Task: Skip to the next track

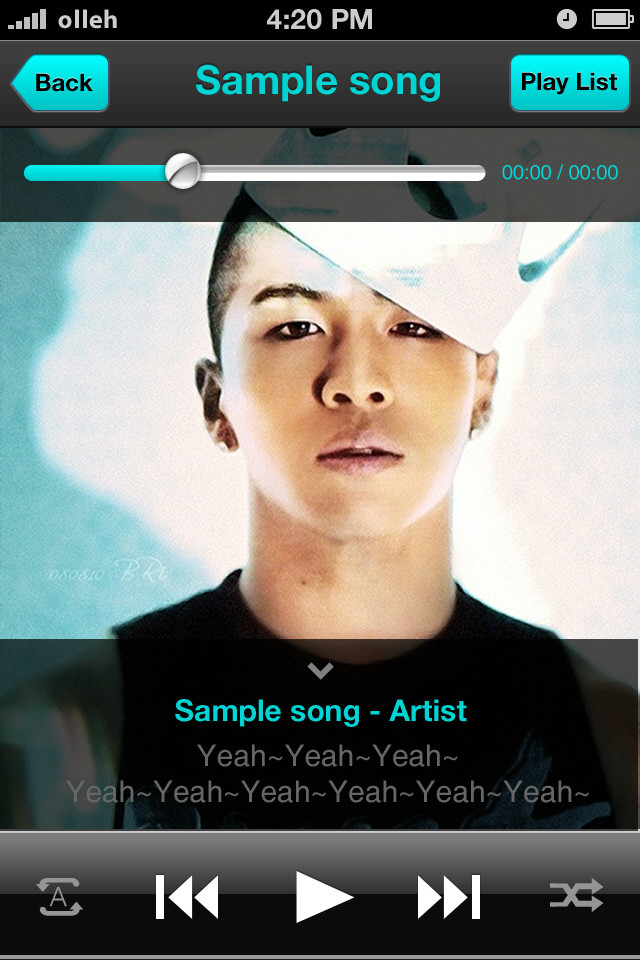Action: coord(449,896)
